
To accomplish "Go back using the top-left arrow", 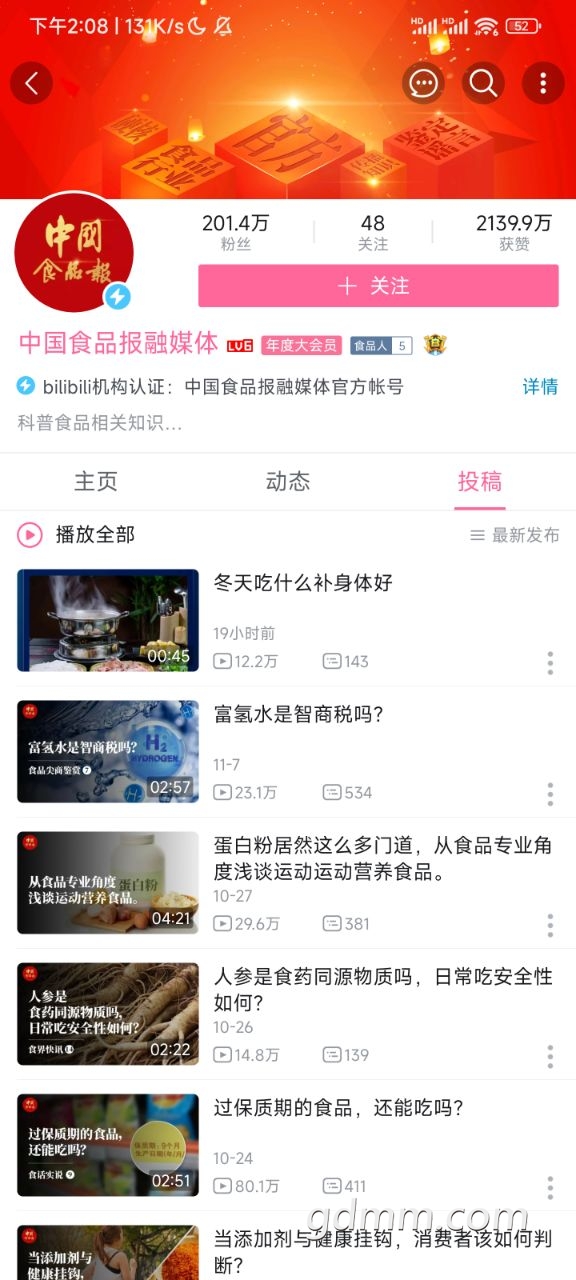I will point(31,84).
